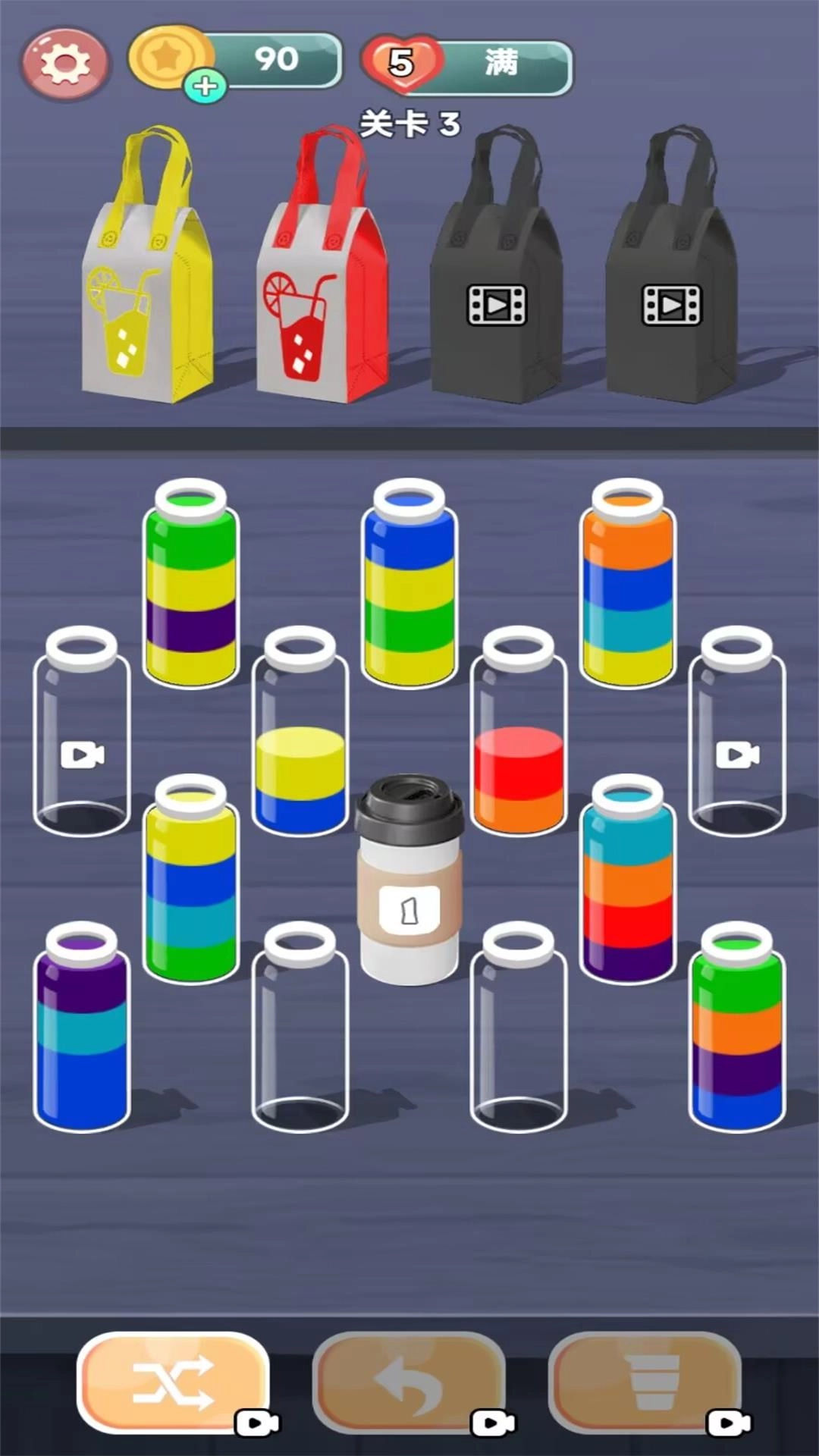Screen dimensions: 819x1456
Task: Undo the last move
Action: [409, 1382]
